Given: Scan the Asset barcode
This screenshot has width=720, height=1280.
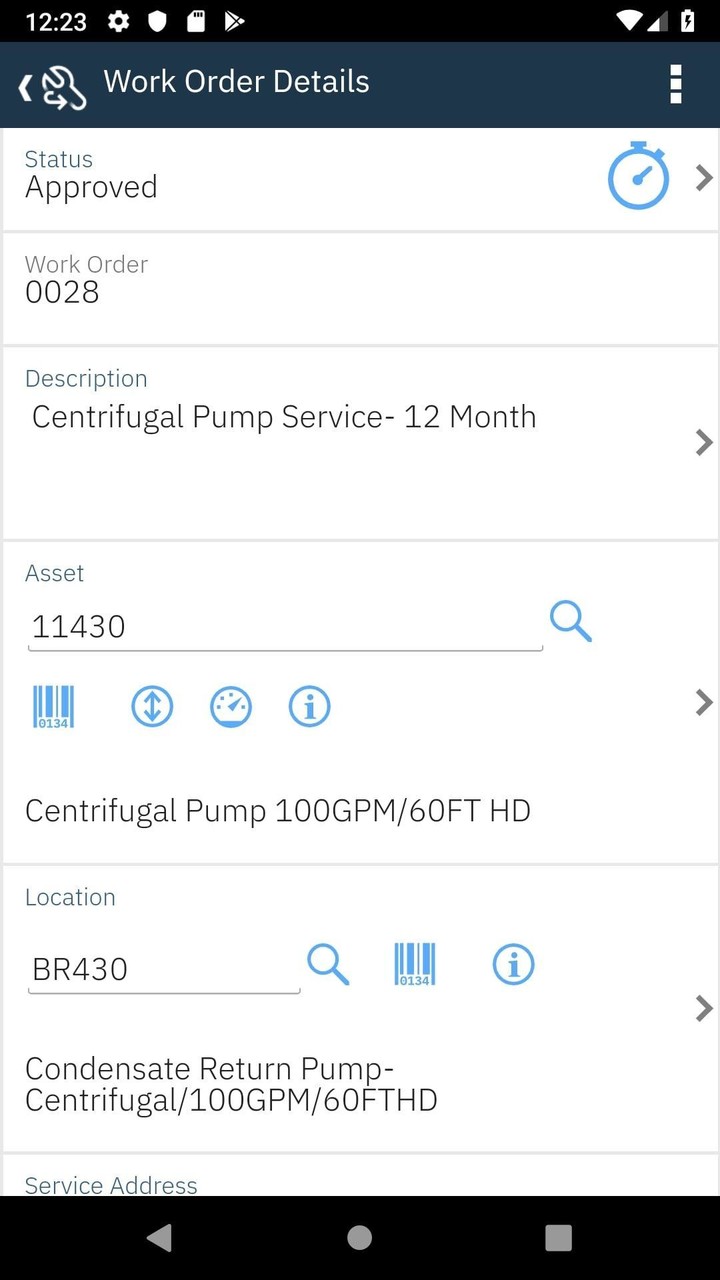Looking at the screenshot, I should click(x=52, y=706).
